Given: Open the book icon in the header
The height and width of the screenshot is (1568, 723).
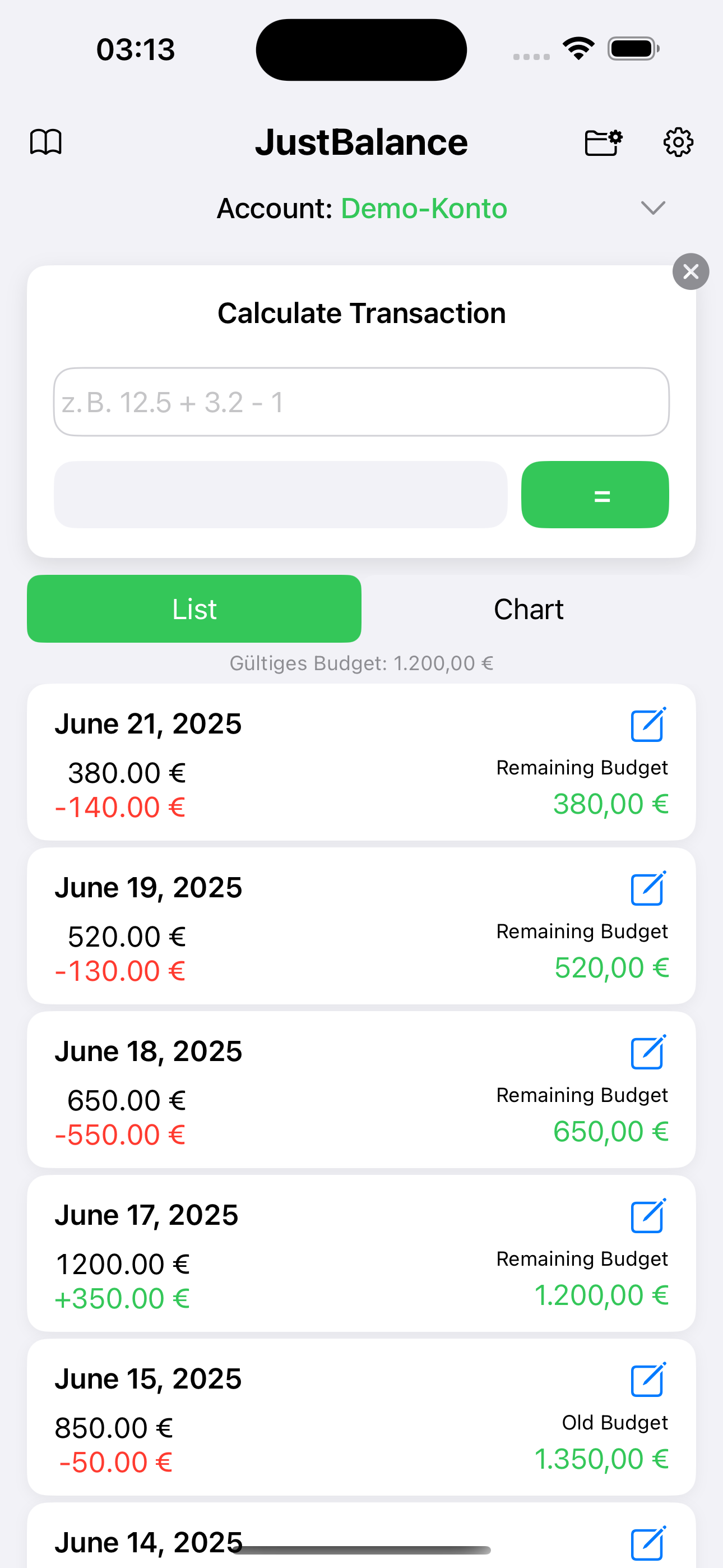Looking at the screenshot, I should pos(45,142).
